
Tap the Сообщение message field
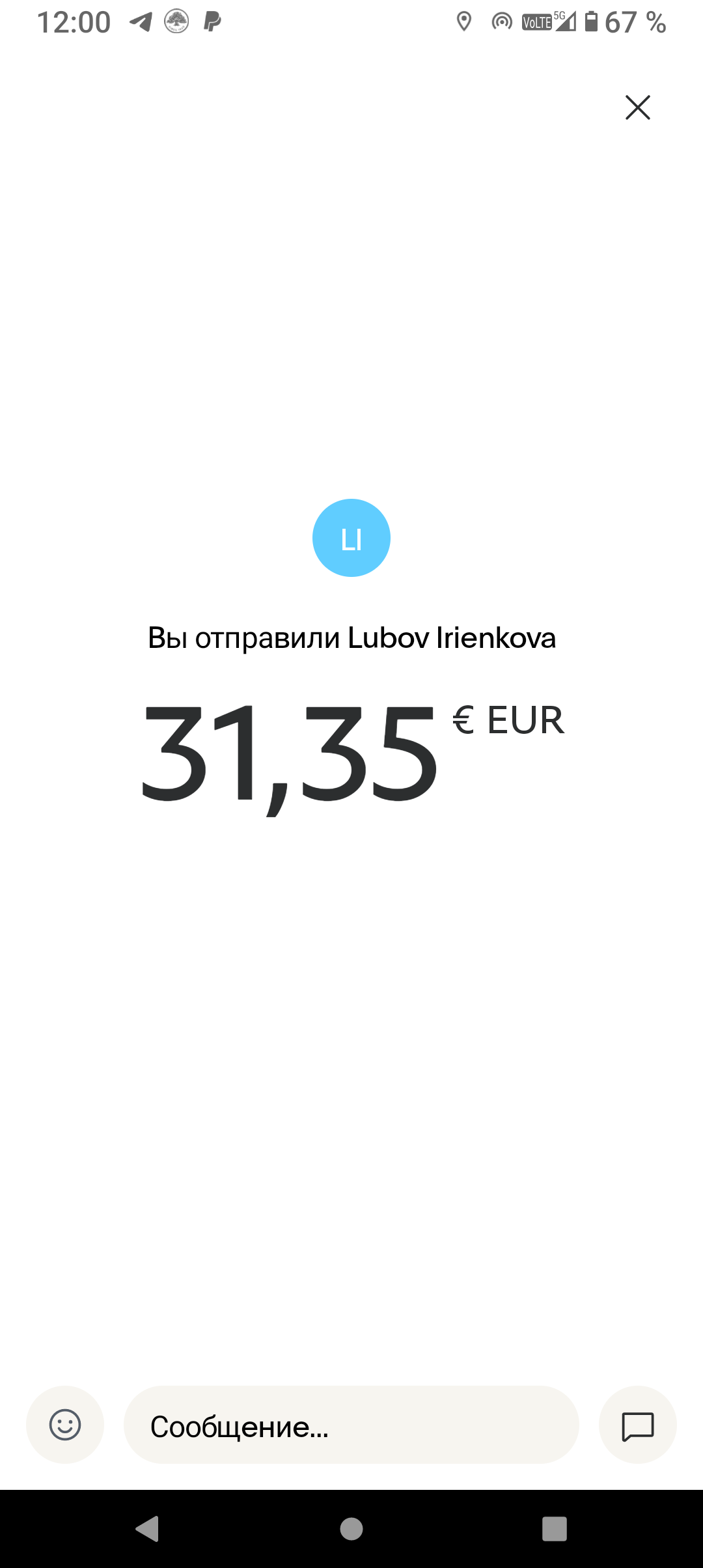[x=351, y=1425]
